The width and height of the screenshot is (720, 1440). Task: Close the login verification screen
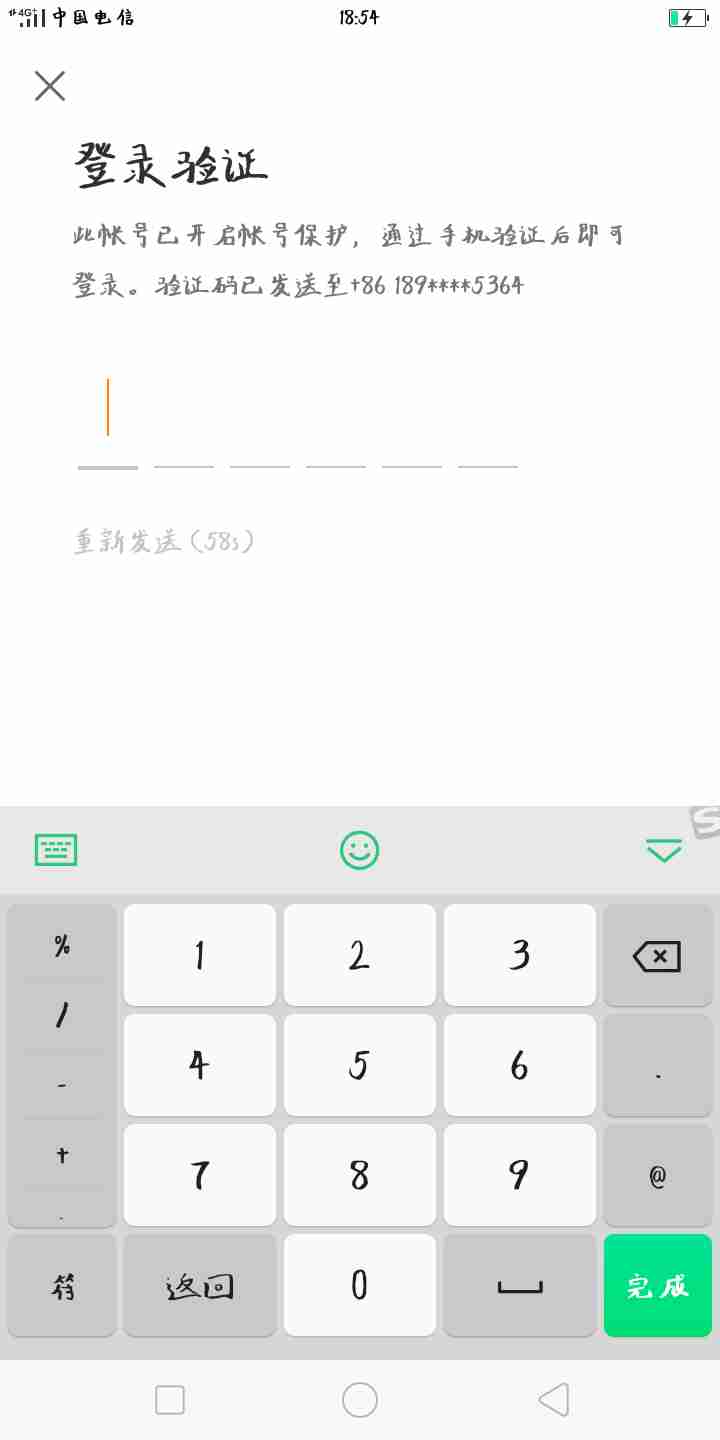pyautogui.click(x=50, y=86)
